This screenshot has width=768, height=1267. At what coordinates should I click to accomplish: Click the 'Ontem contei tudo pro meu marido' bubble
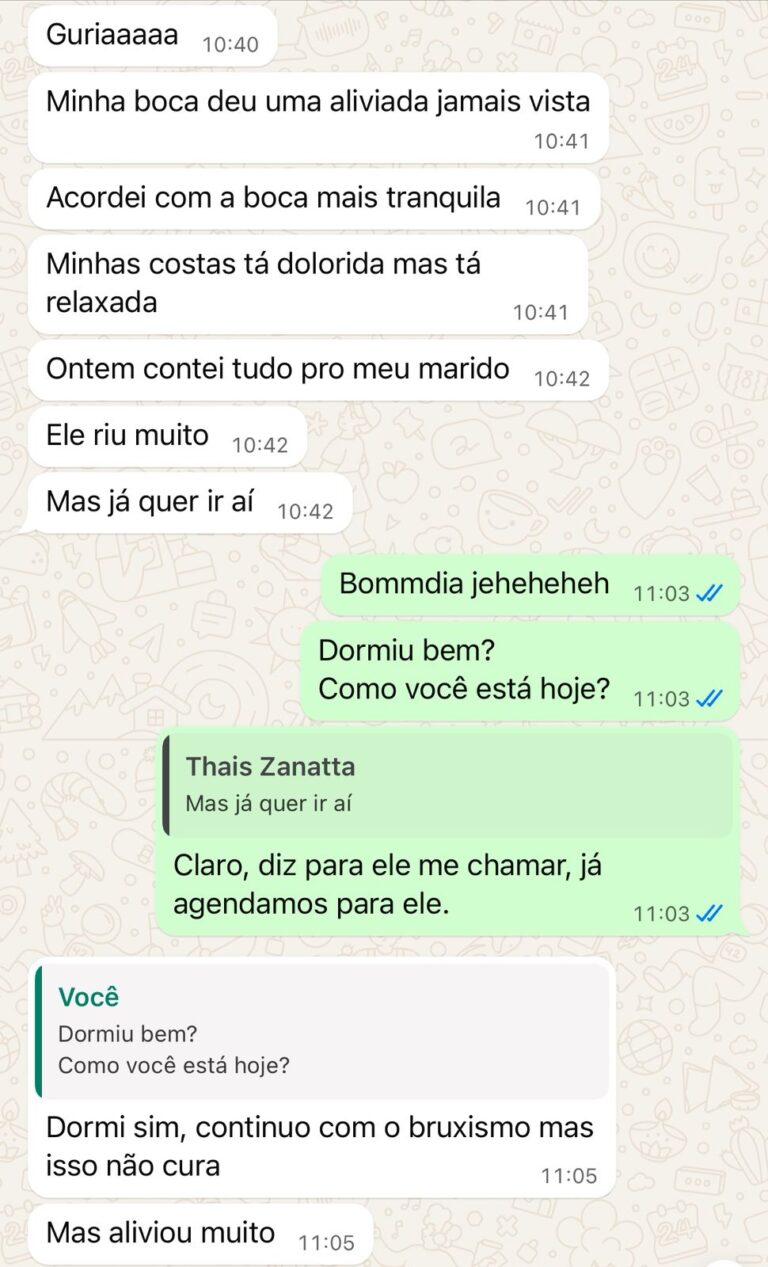[x=278, y=369]
